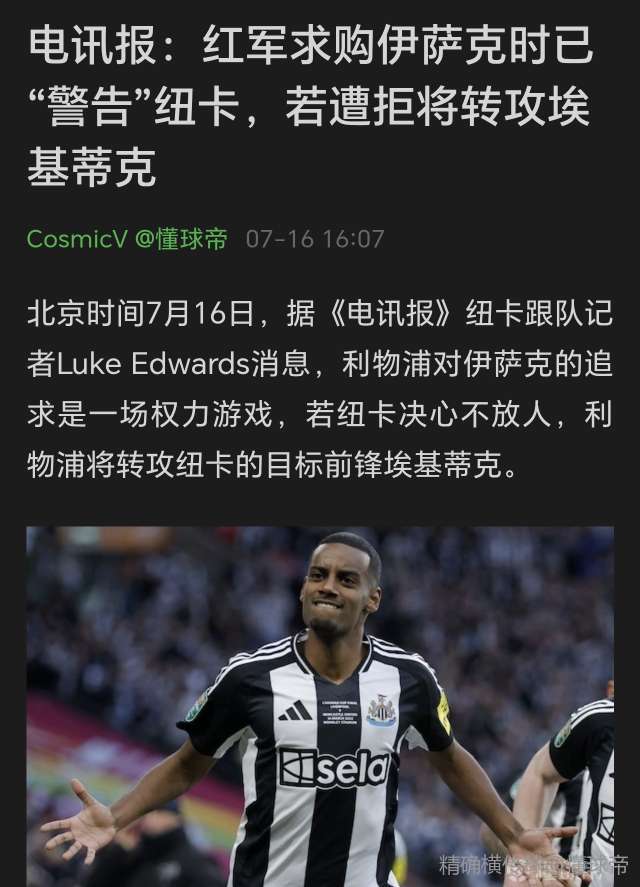Open author CosmicV @懂球帝 profile
This screenshot has width=640, height=887.
point(127,239)
